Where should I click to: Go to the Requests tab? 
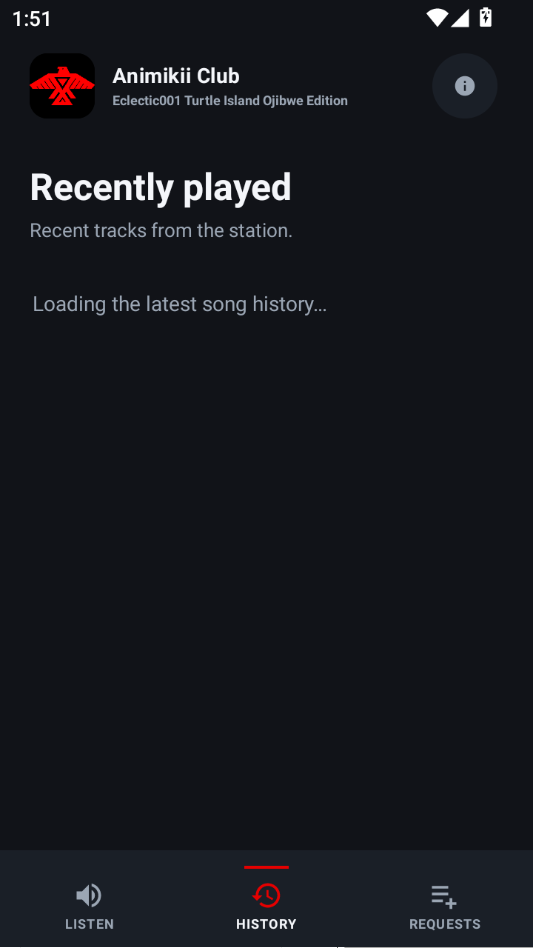pyautogui.click(x=444, y=898)
